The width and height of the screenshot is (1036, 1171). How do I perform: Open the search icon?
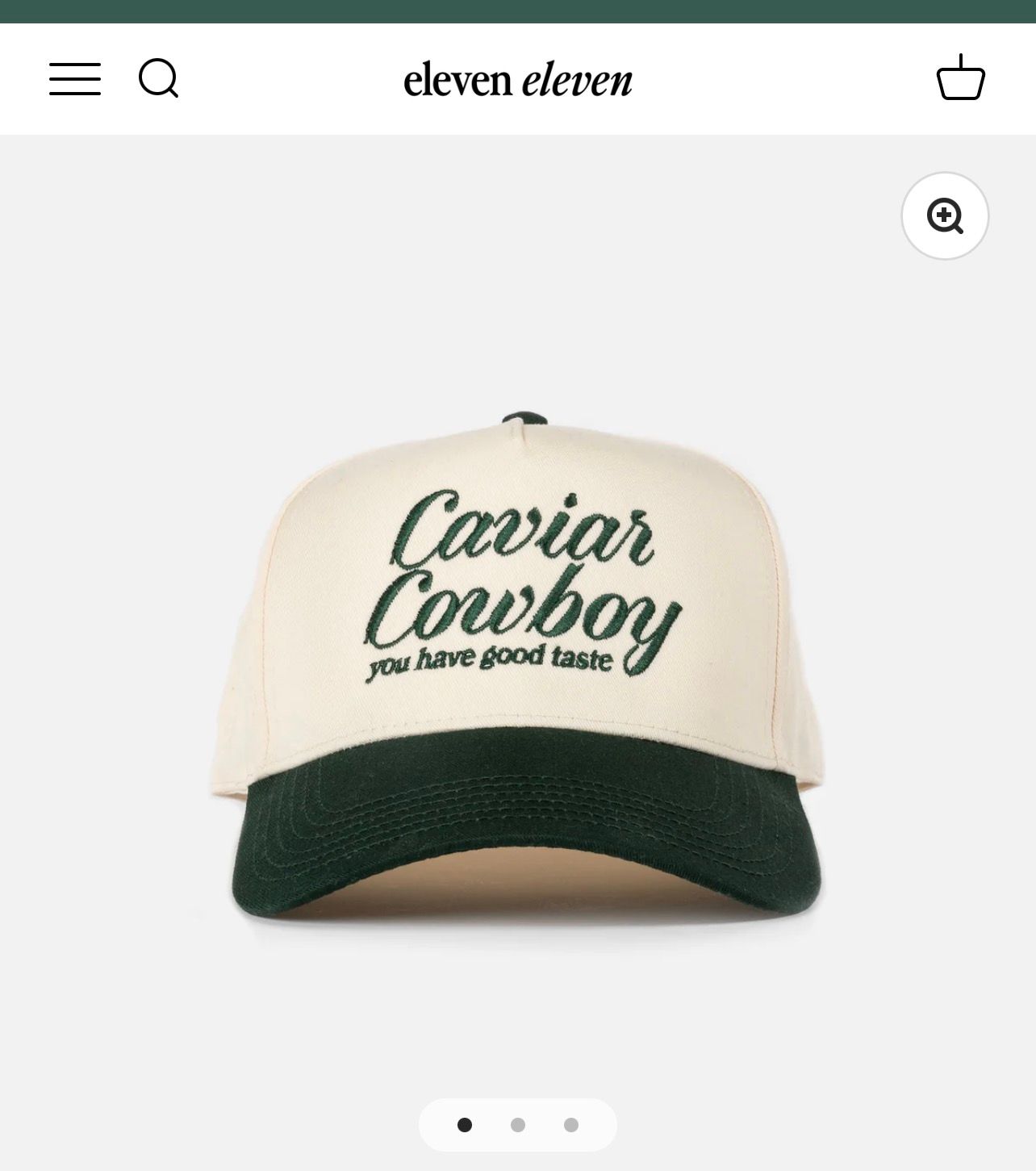click(x=158, y=78)
